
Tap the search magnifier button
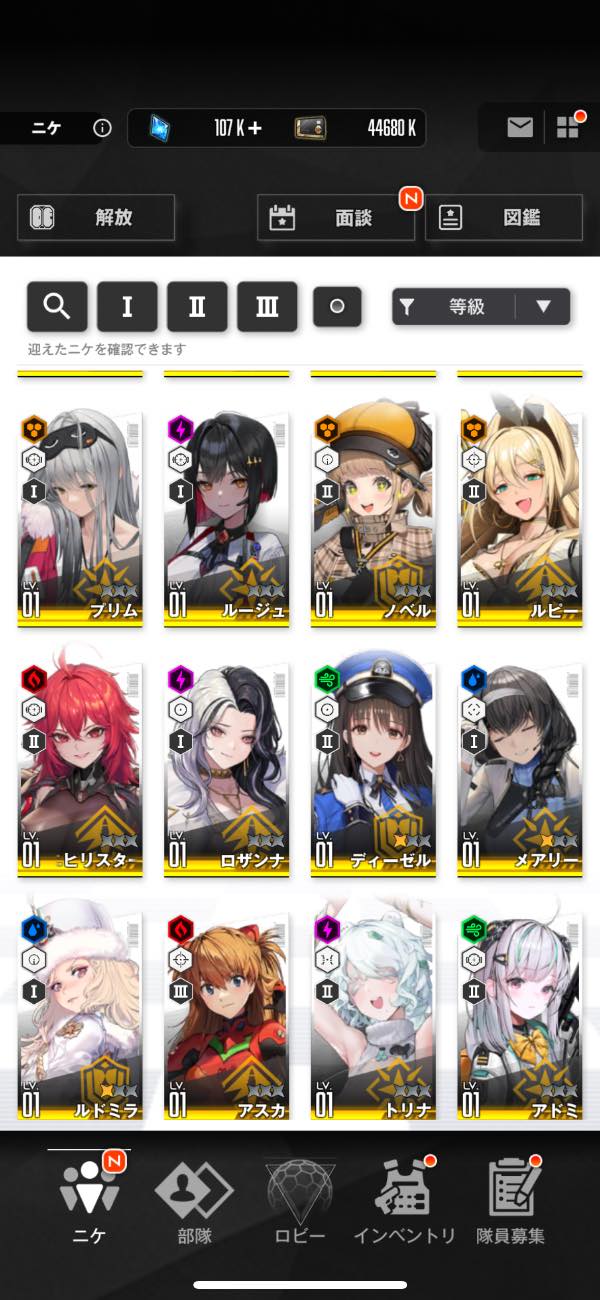[57, 306]
